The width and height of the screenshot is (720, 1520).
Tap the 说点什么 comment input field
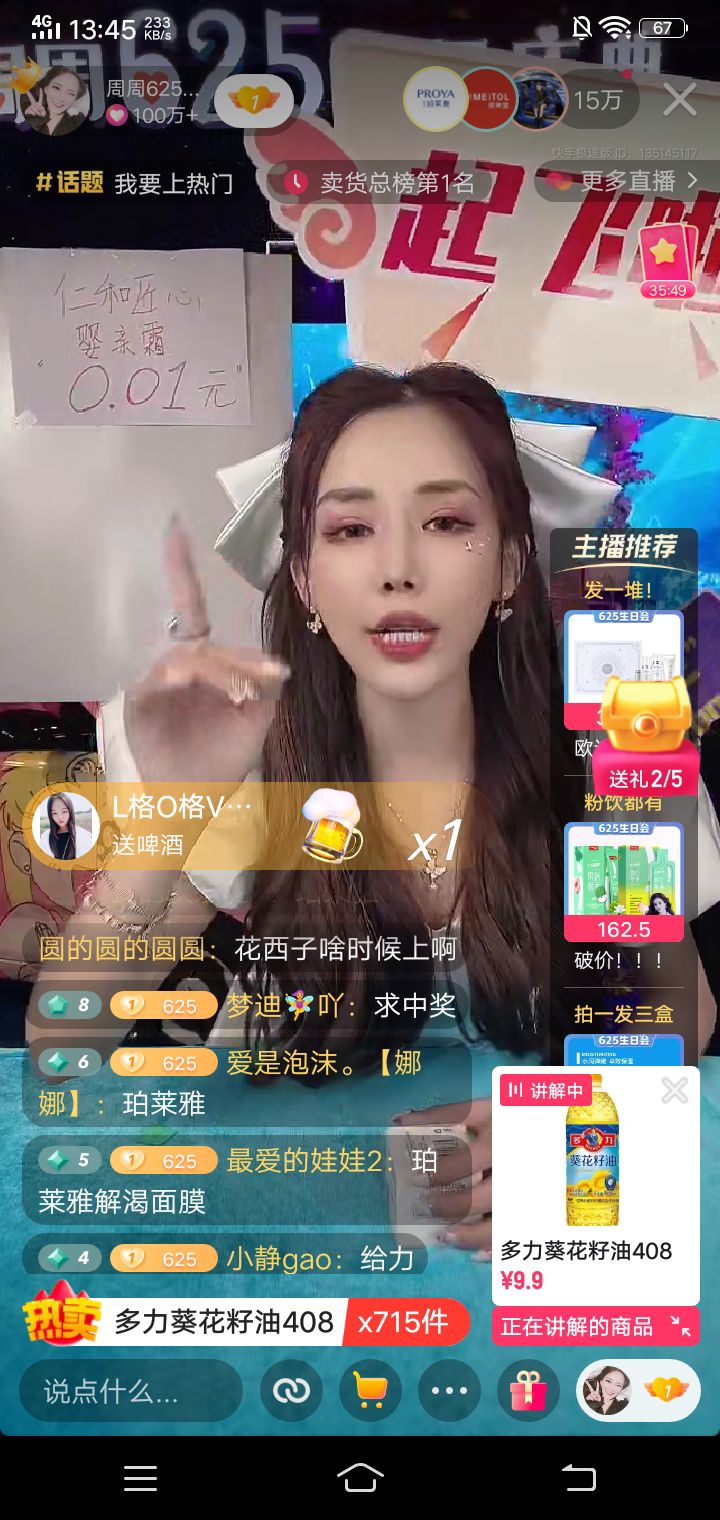pos(130,1390)
